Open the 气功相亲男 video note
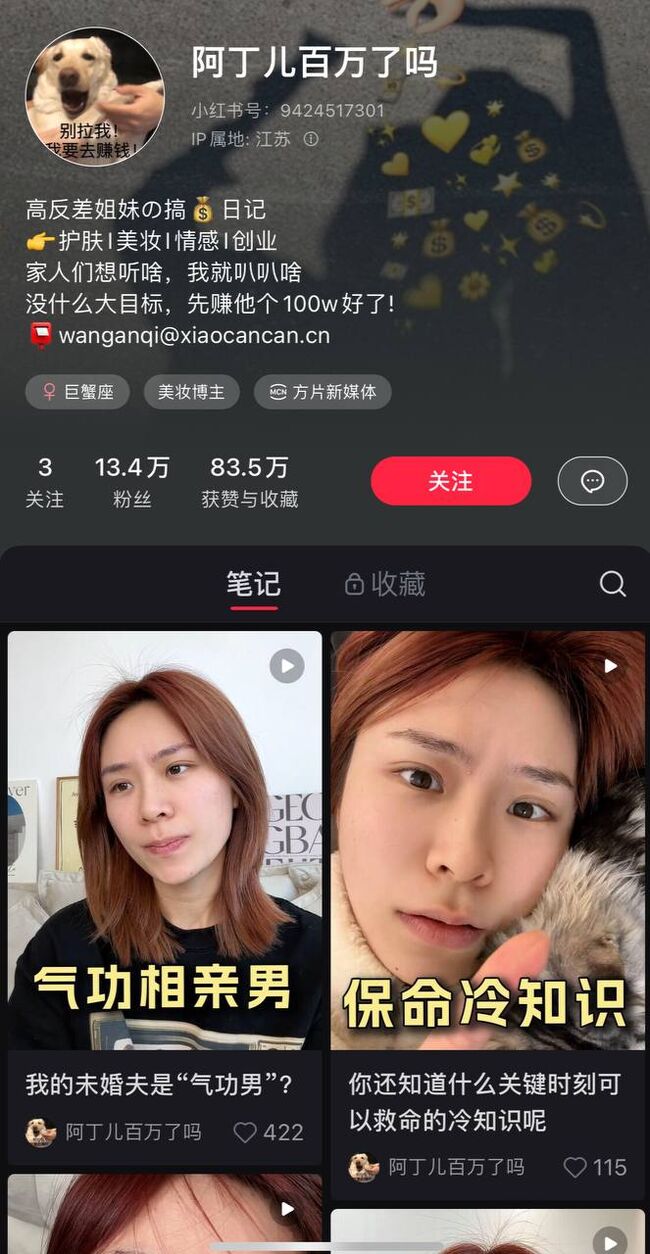This screenshot has width=650, height=1254. click(165, 840)
